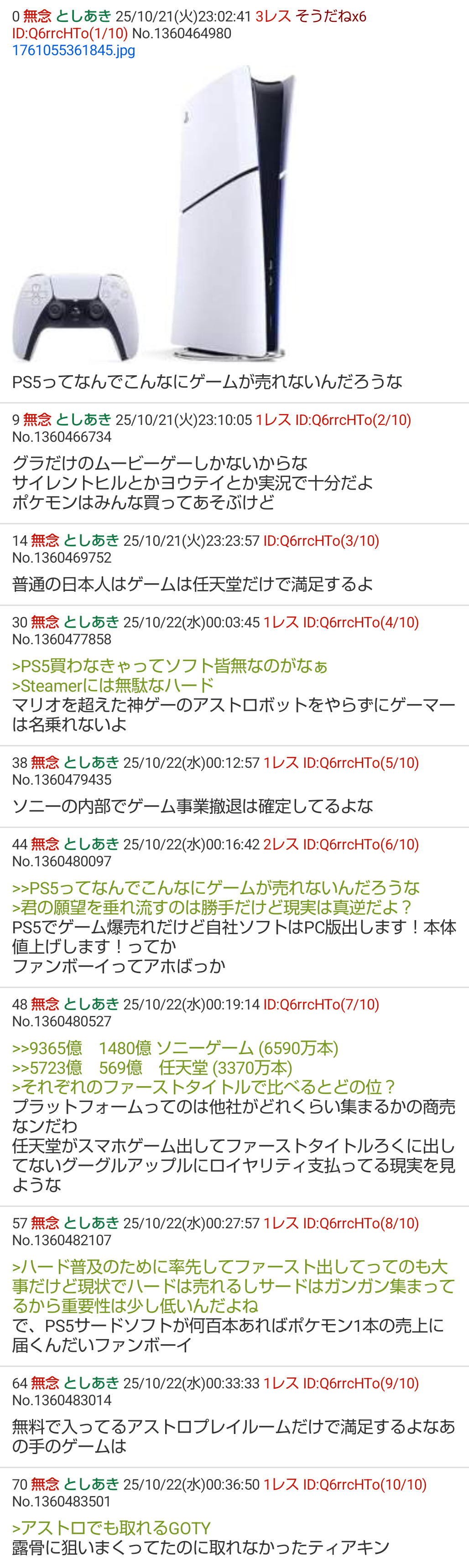Open ID:Q6rrcHTo(1/10) on the first post

click(70, 33)
